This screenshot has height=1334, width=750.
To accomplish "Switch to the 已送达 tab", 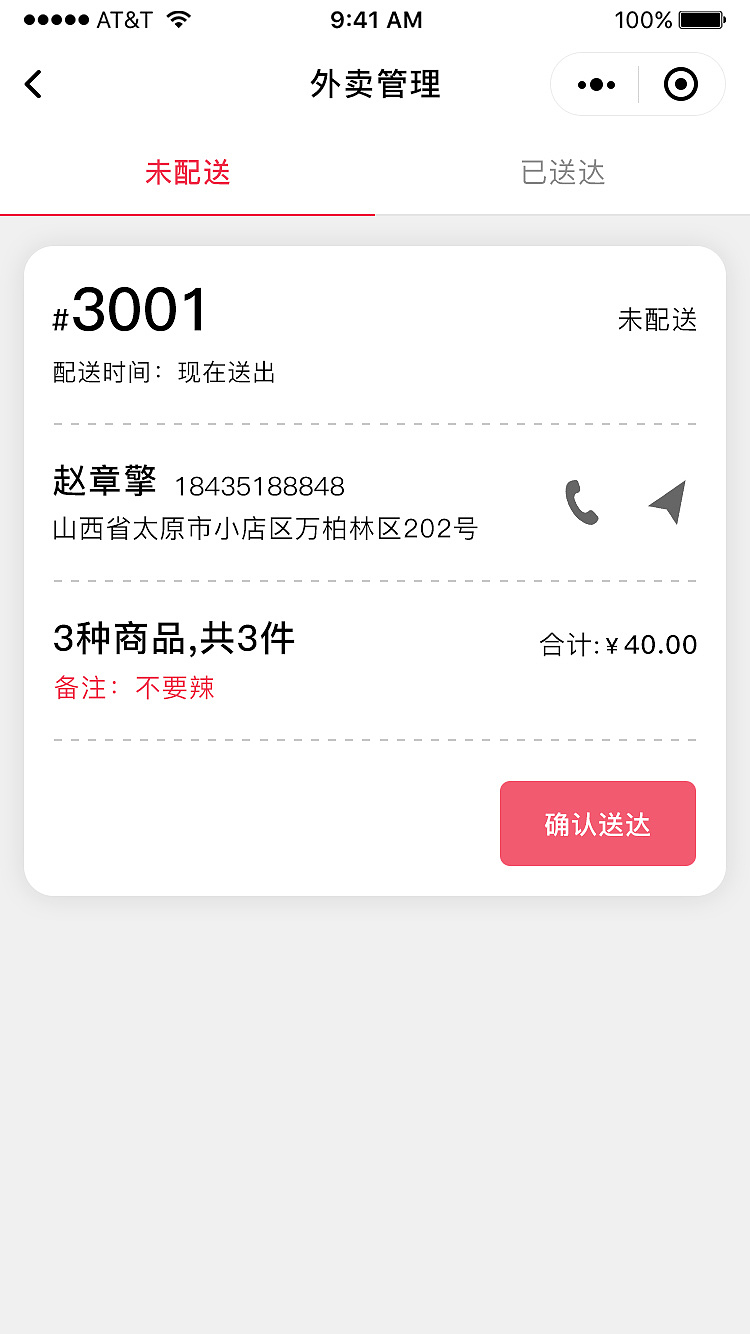I will coord(562,172).
